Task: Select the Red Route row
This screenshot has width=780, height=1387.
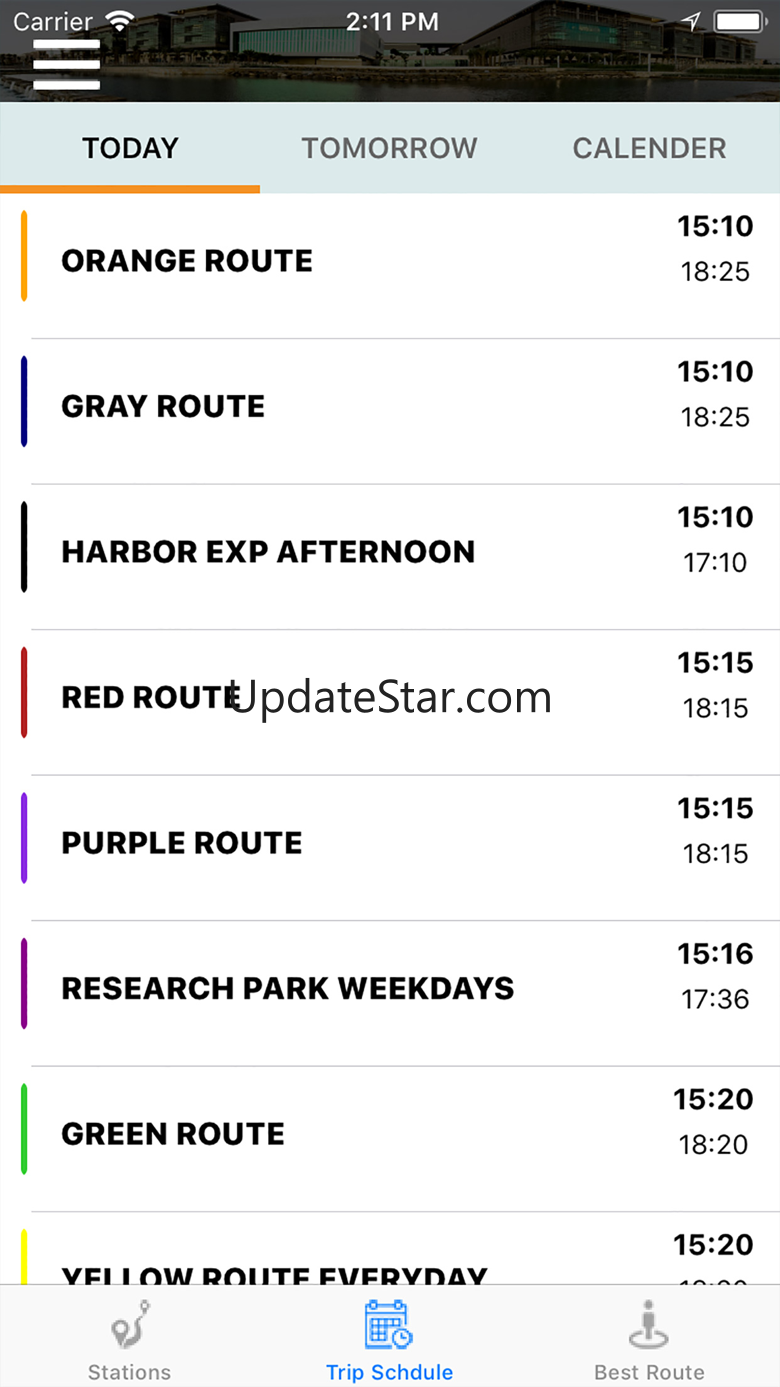Action: [150, 698]
